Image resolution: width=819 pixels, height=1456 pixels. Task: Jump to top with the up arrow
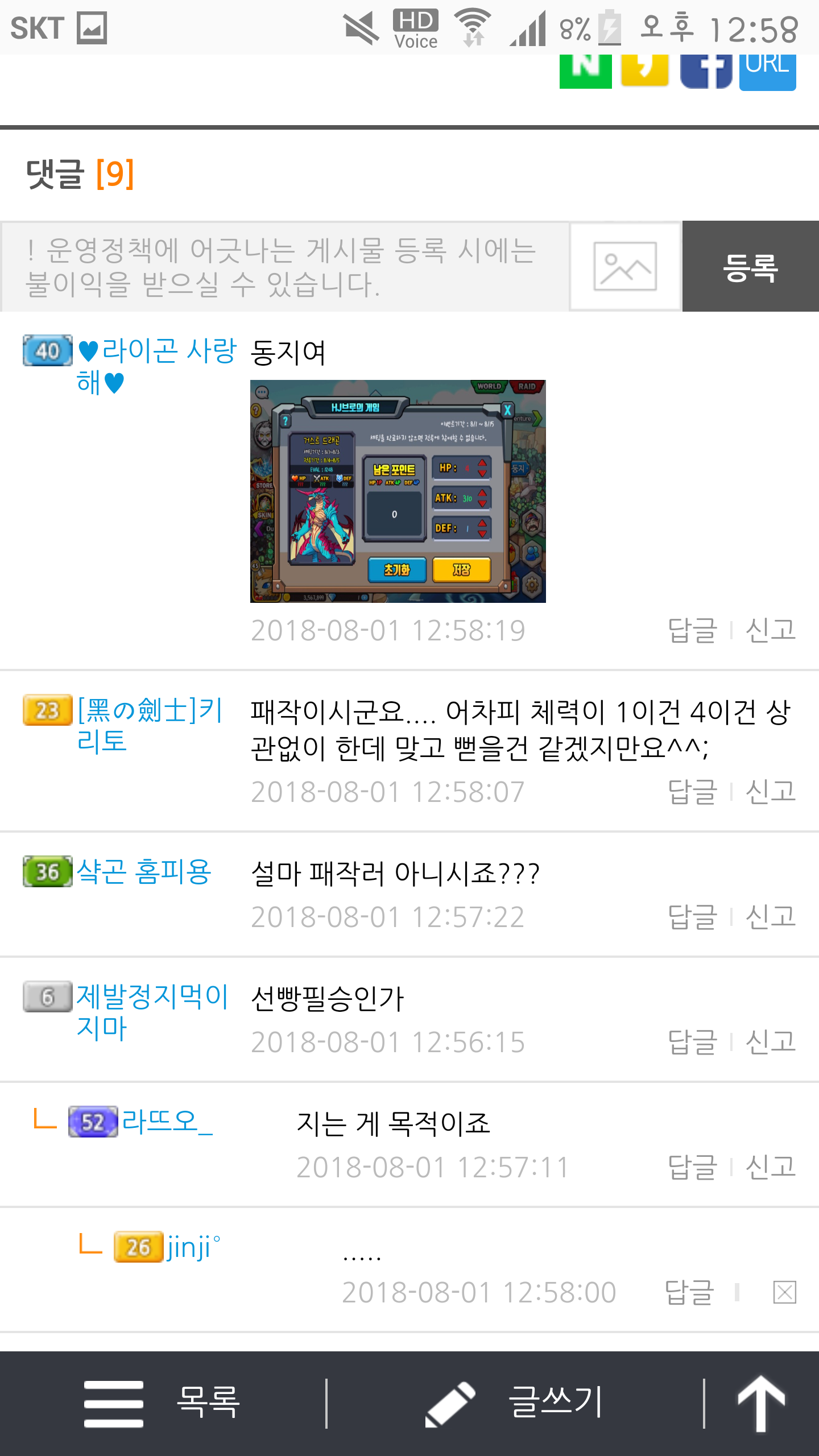click(x=762, y=1404)
